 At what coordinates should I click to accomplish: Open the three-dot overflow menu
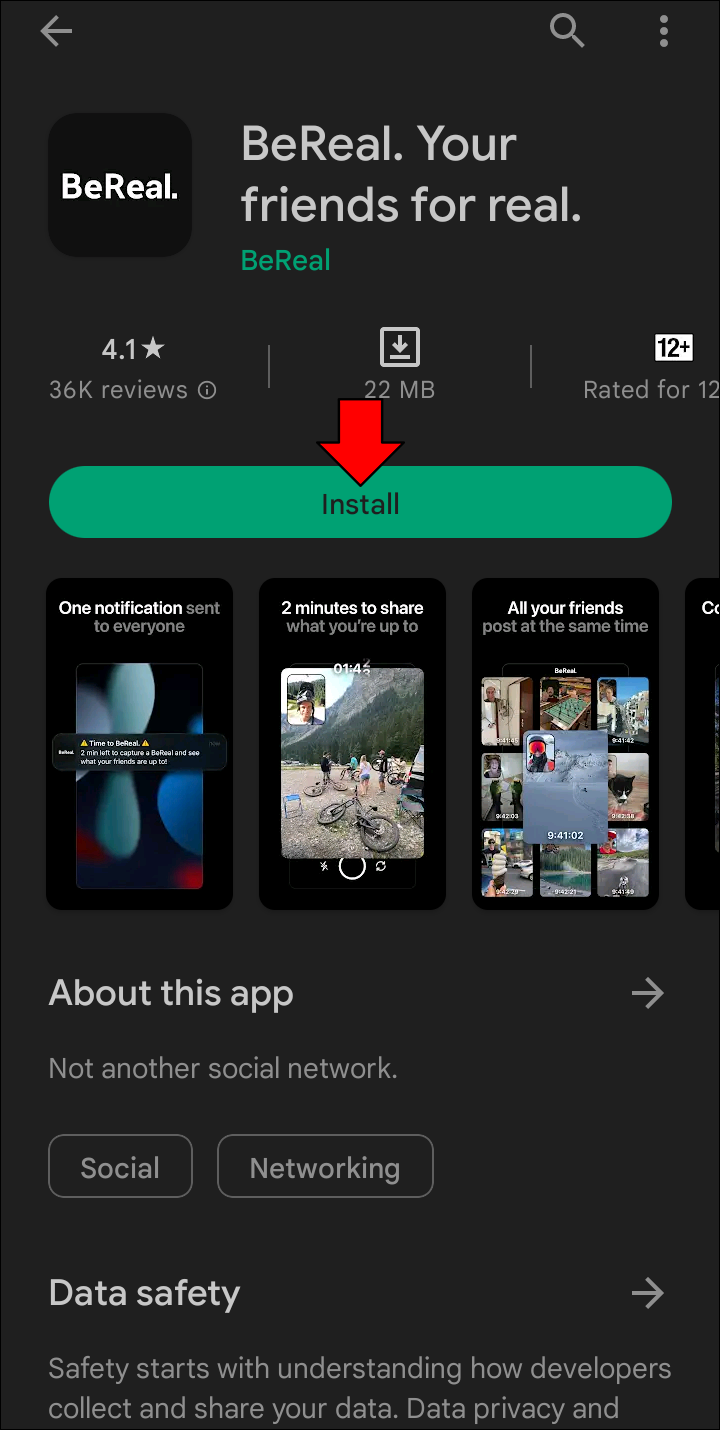coord(664,32)
